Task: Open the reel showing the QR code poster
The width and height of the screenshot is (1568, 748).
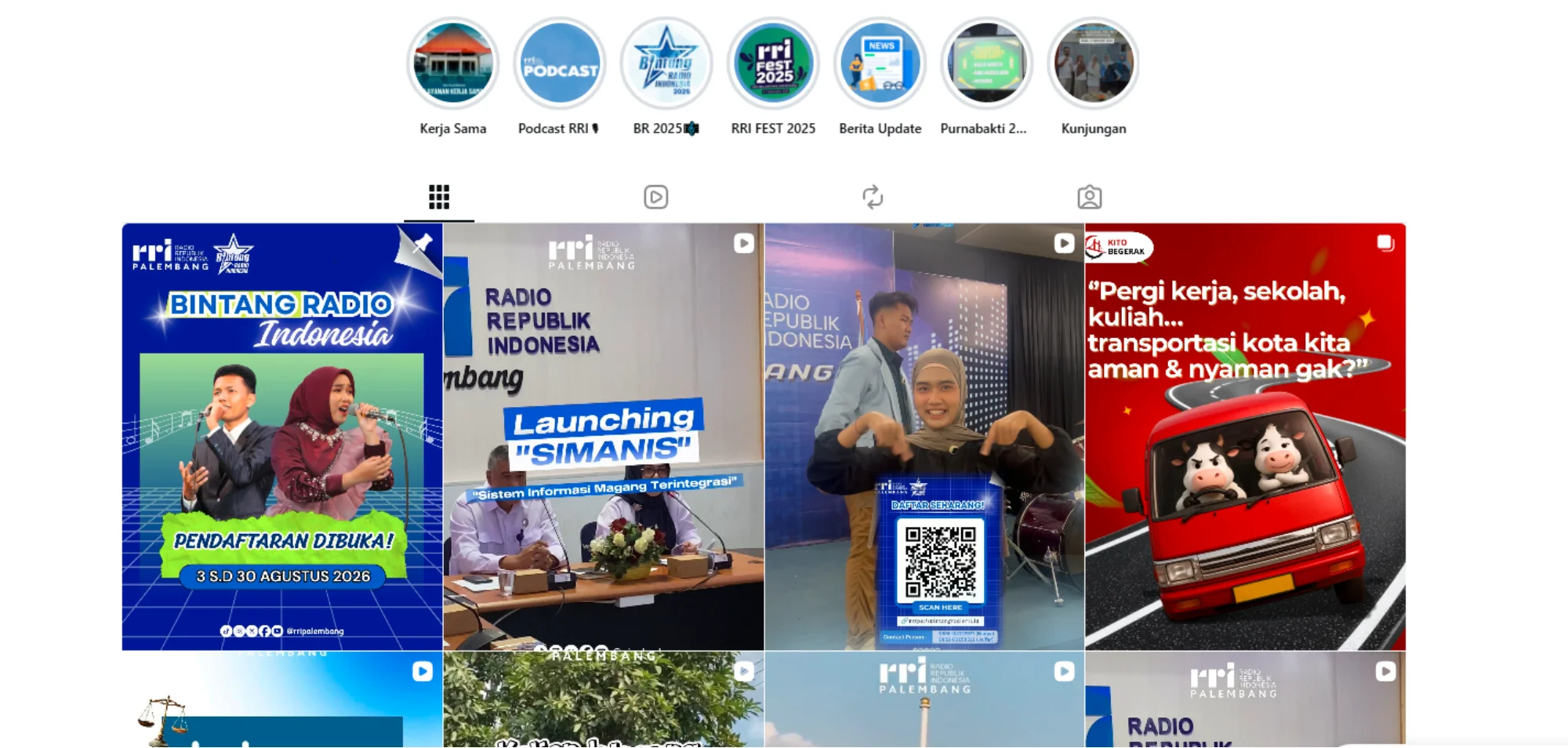Action: click(924, 437)
